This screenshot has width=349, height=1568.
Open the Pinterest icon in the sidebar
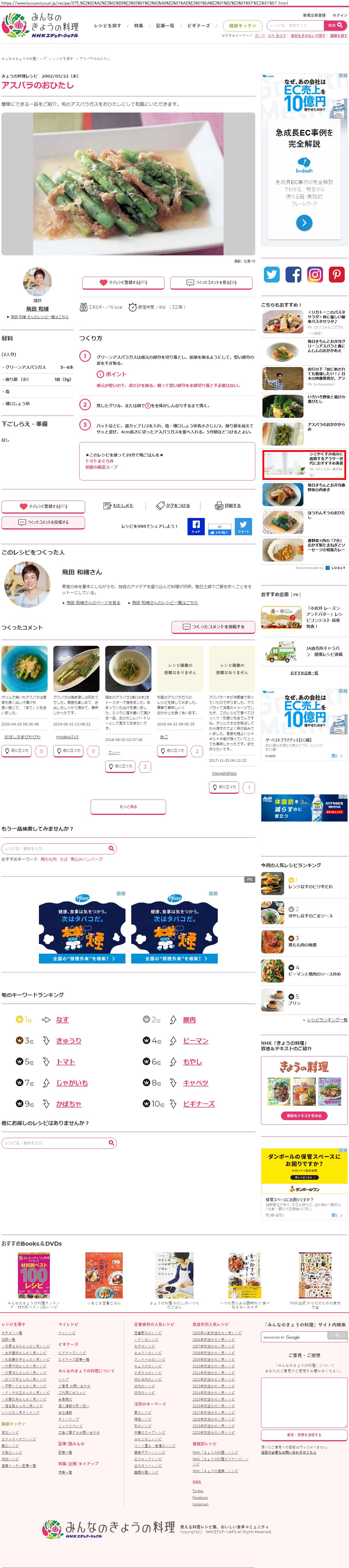(336, 274)
